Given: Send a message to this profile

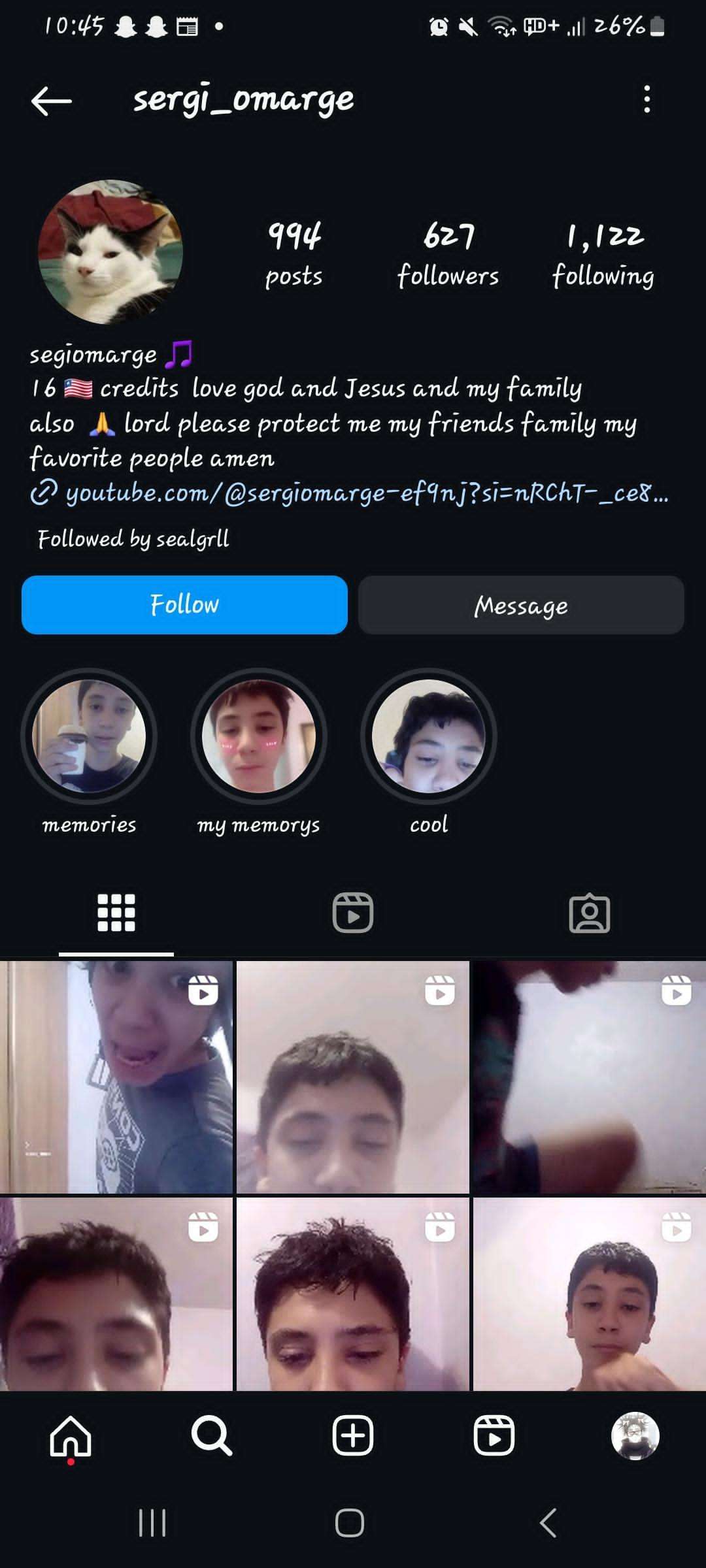Looking at the screenshot, I should point(521,605).
